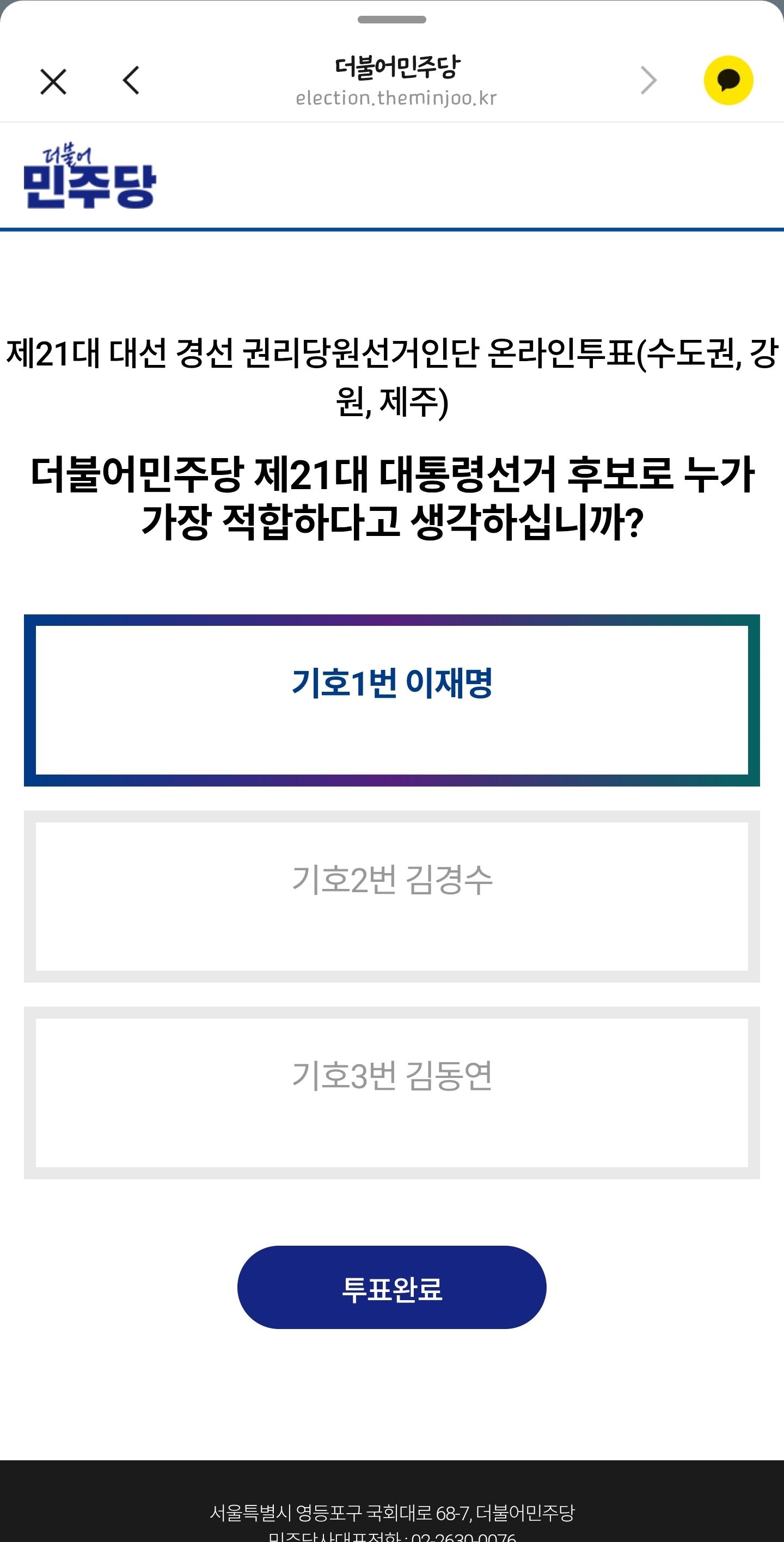Select 기호3번 김동연 option
784x1542 pixels.
392,1093
